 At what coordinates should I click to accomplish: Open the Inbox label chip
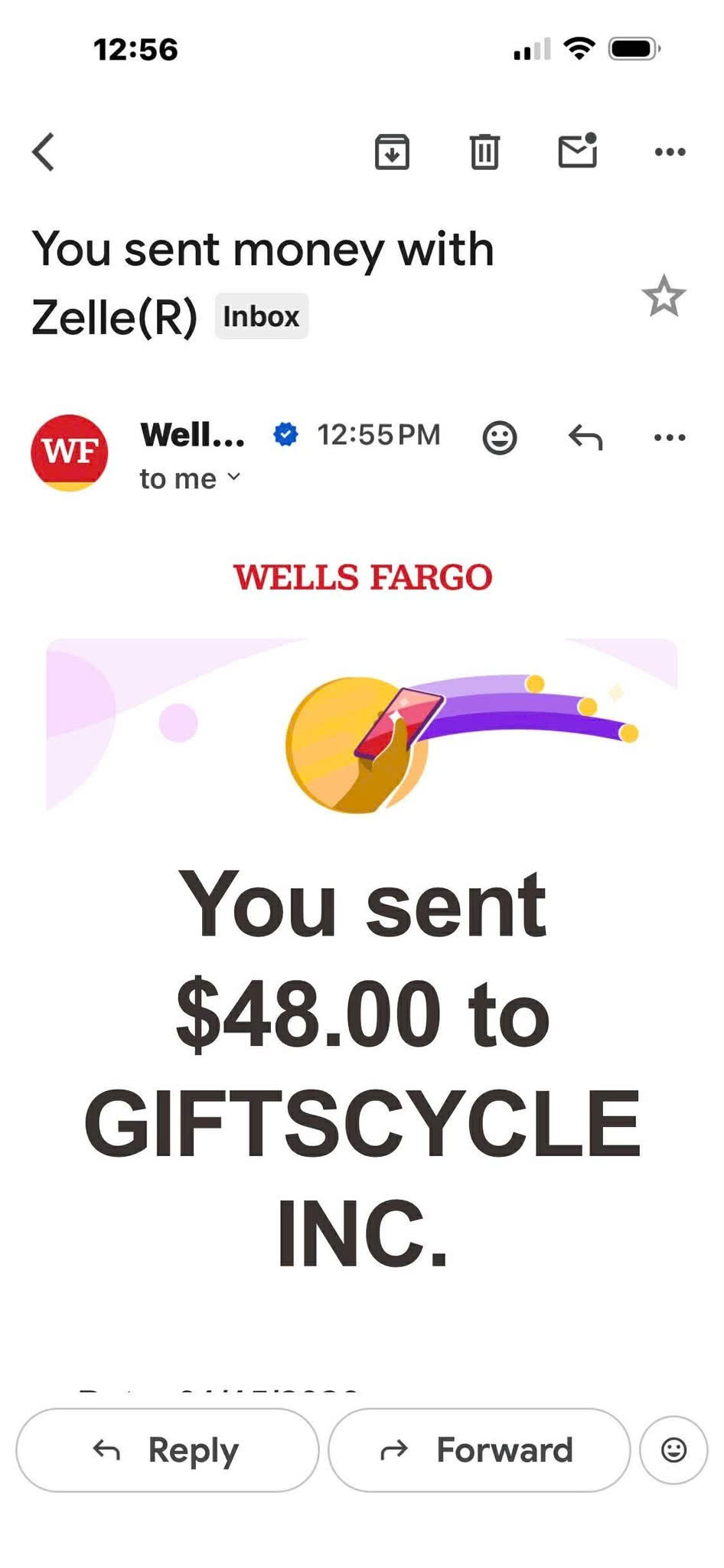tap(261, 316)
